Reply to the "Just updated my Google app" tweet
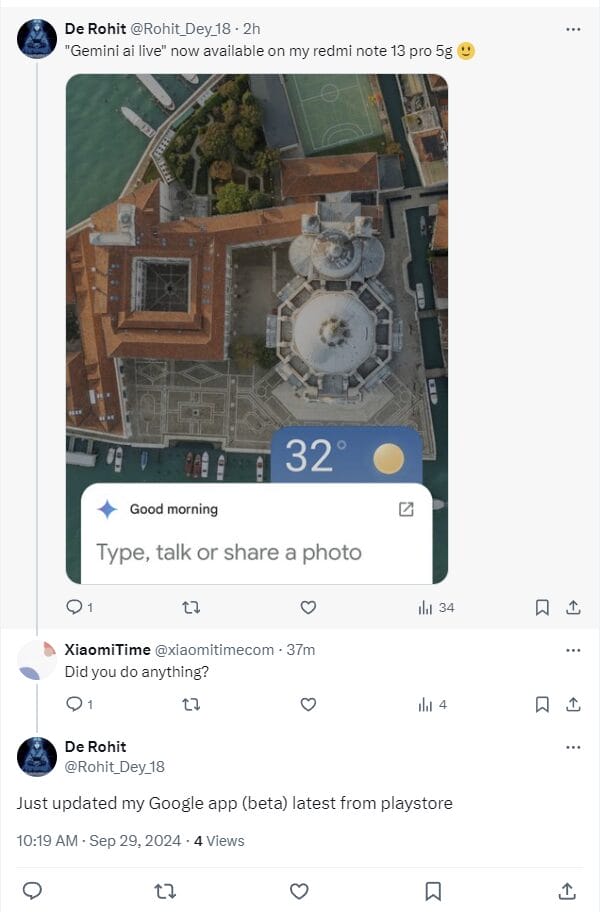 click(x=32, y=890)
